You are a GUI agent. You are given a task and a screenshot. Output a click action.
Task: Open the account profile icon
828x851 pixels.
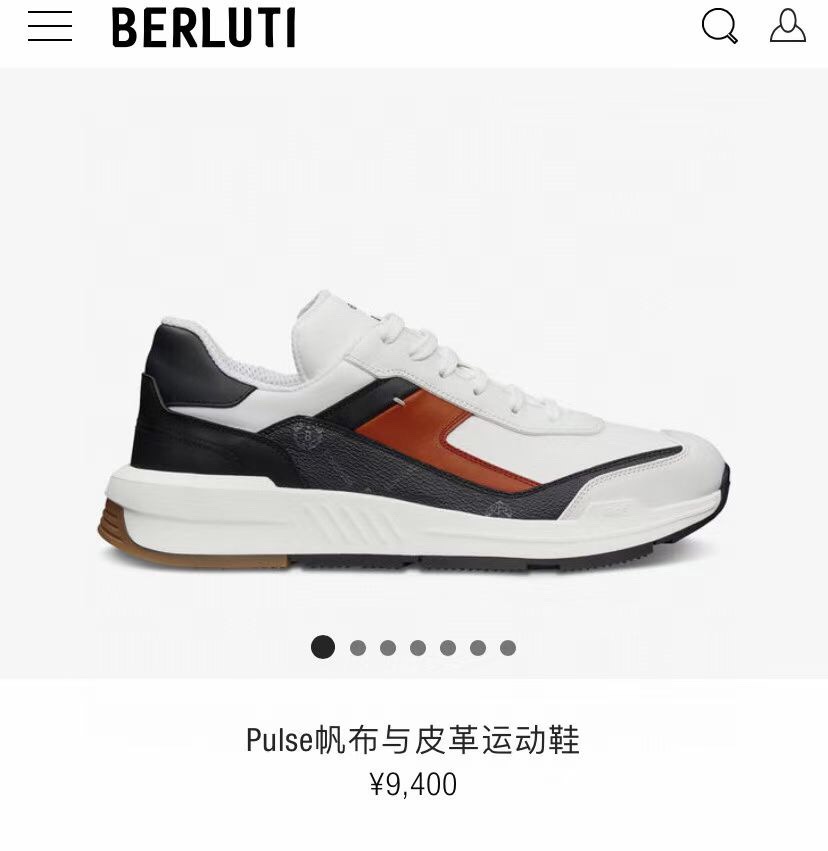(787, 27)
